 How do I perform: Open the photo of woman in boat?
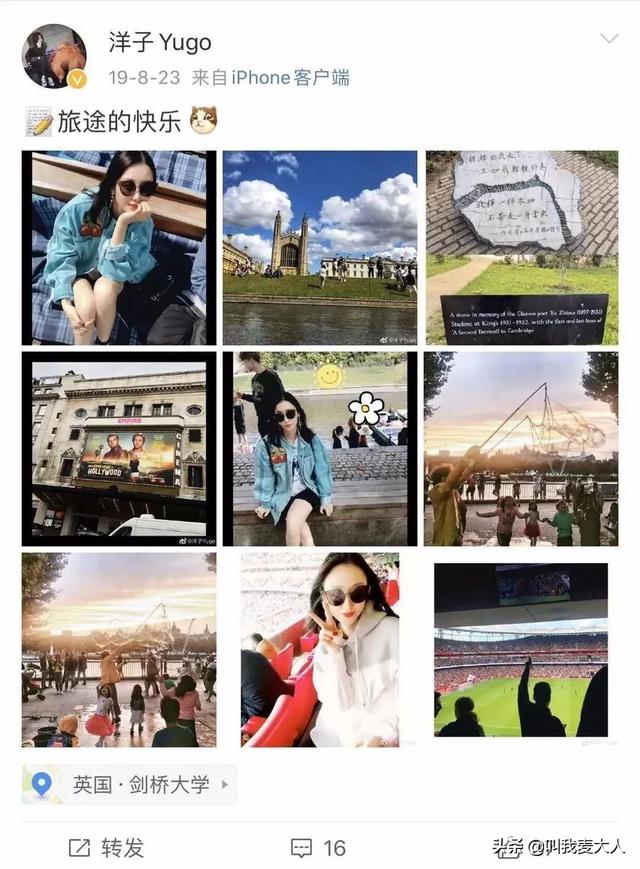click(119, 248)
